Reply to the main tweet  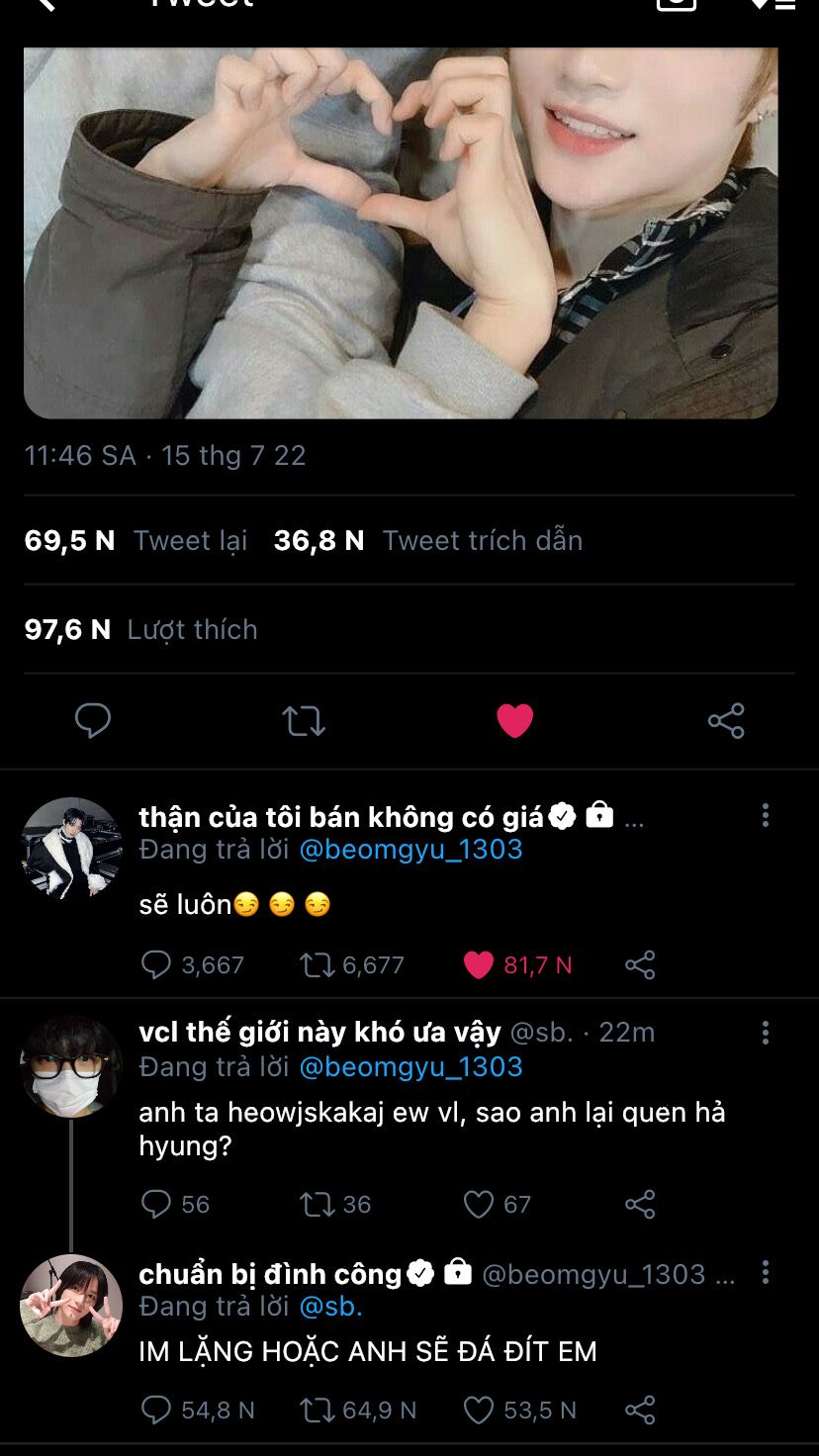pos(93,721)
